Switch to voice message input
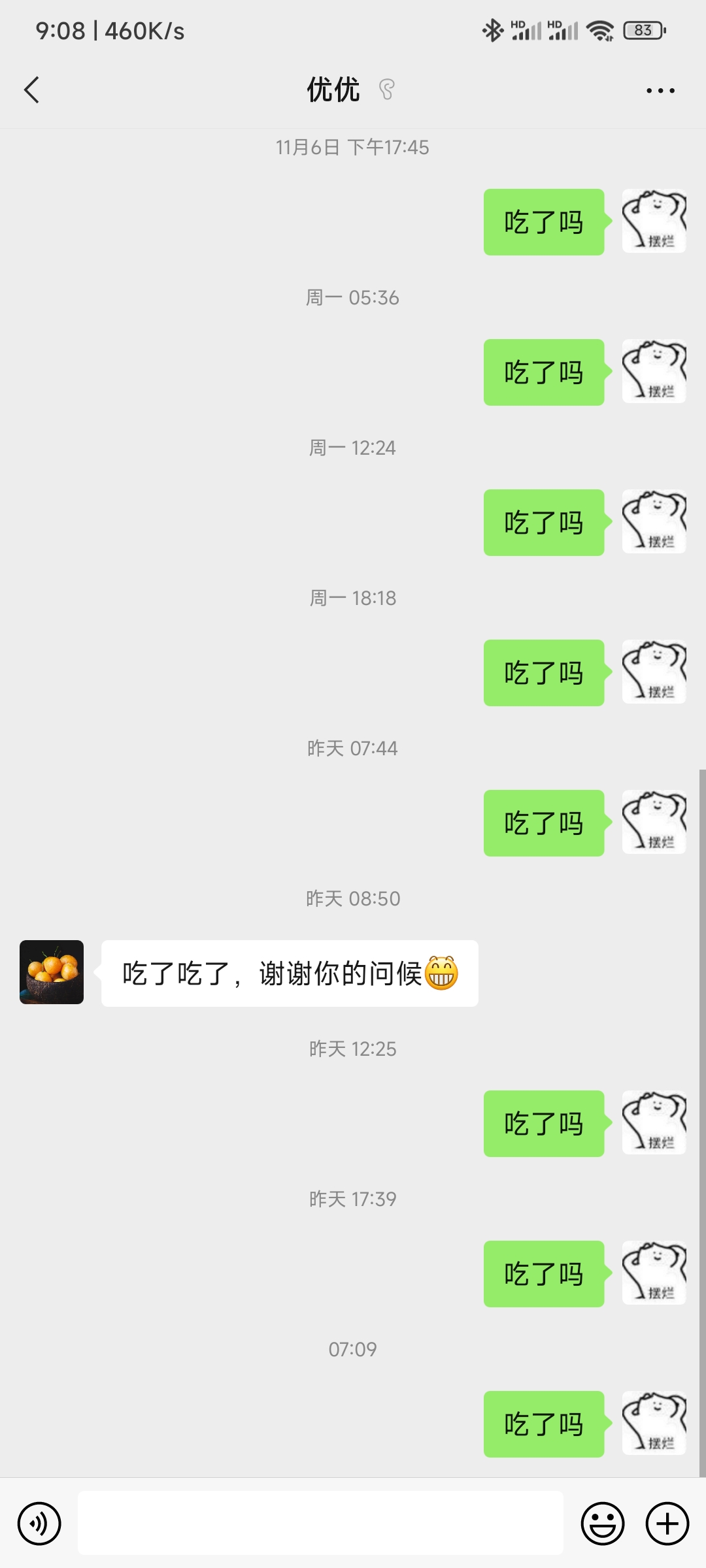 pyautogui.click(x=39, y=1524)
